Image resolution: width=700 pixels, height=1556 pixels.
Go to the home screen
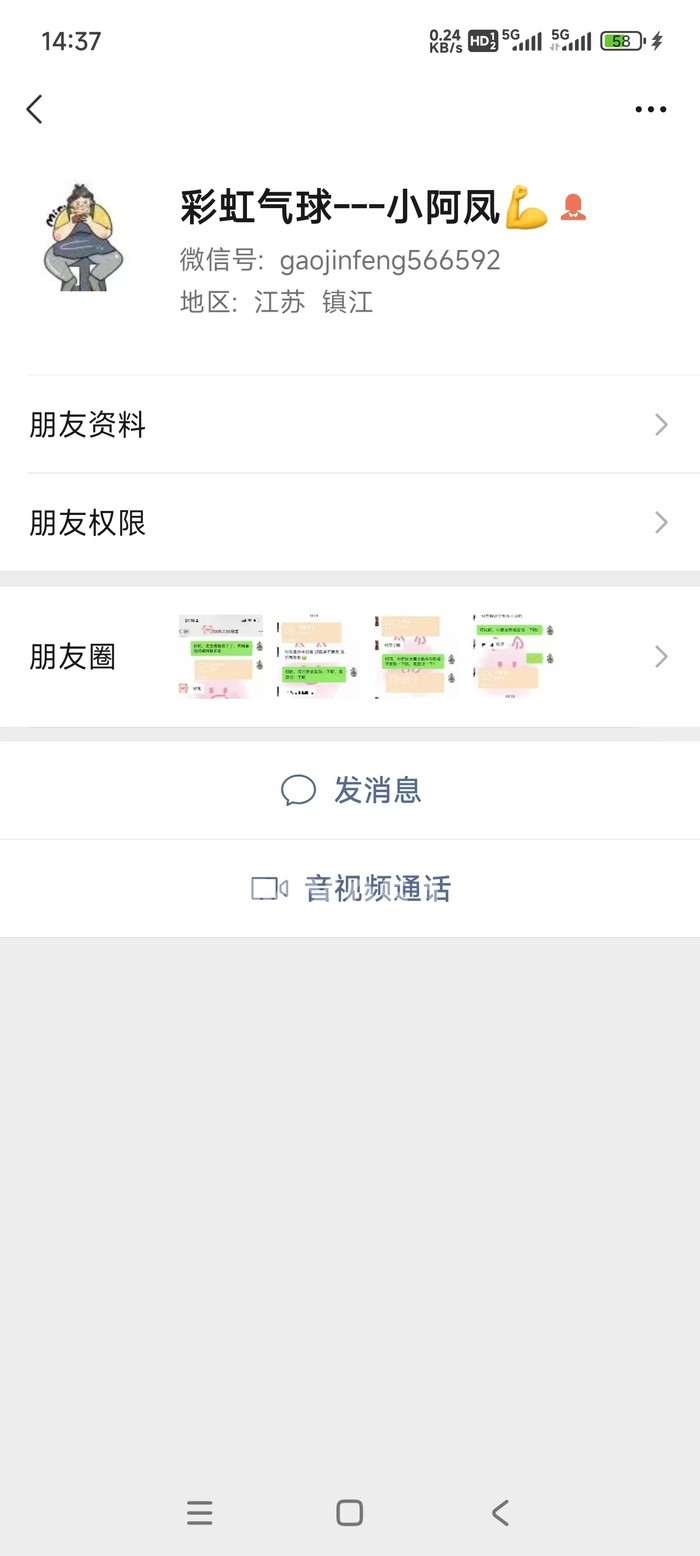pos(349,1512)
